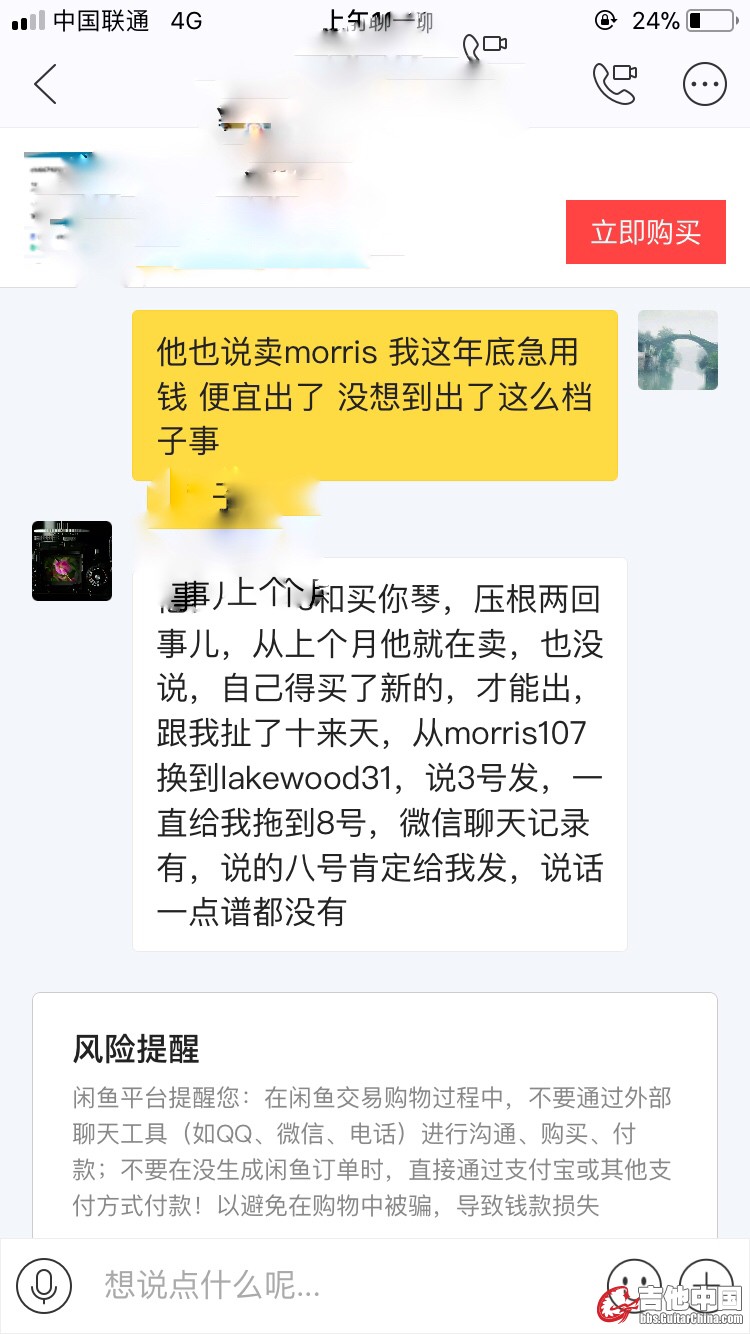Image resolution: width=750 pixels, height=1334 pixels.
Task: Open the emoji picker
Action: [x=634, y=1283]
